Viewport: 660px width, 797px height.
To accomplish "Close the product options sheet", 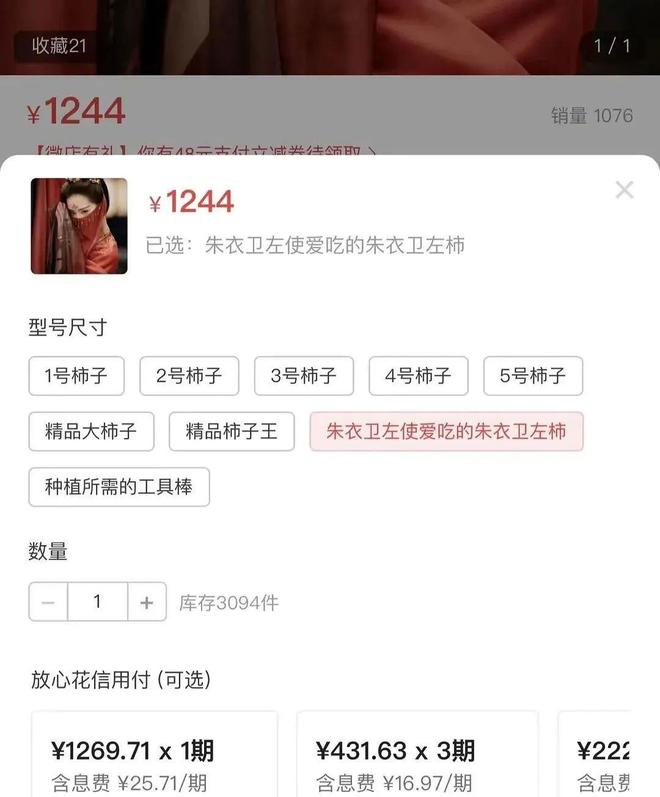I will pyautogui.click(x=624, y=190).
